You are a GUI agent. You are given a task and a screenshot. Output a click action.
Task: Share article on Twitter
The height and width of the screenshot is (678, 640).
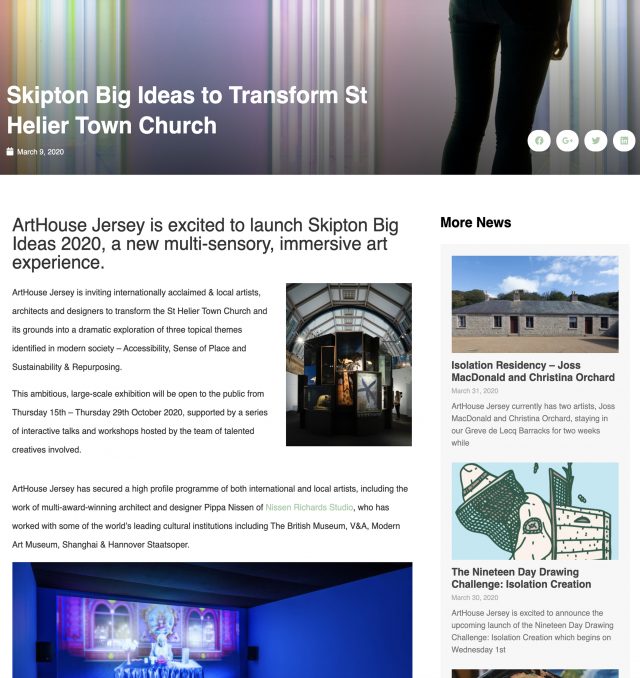(x=596, y=141)
